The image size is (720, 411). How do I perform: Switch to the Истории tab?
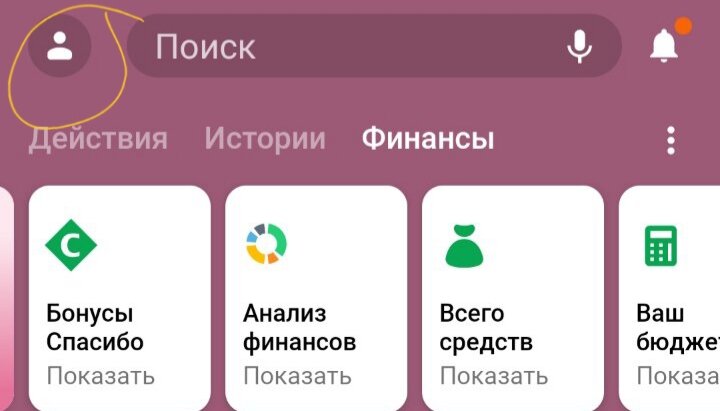tap(265, 139)
